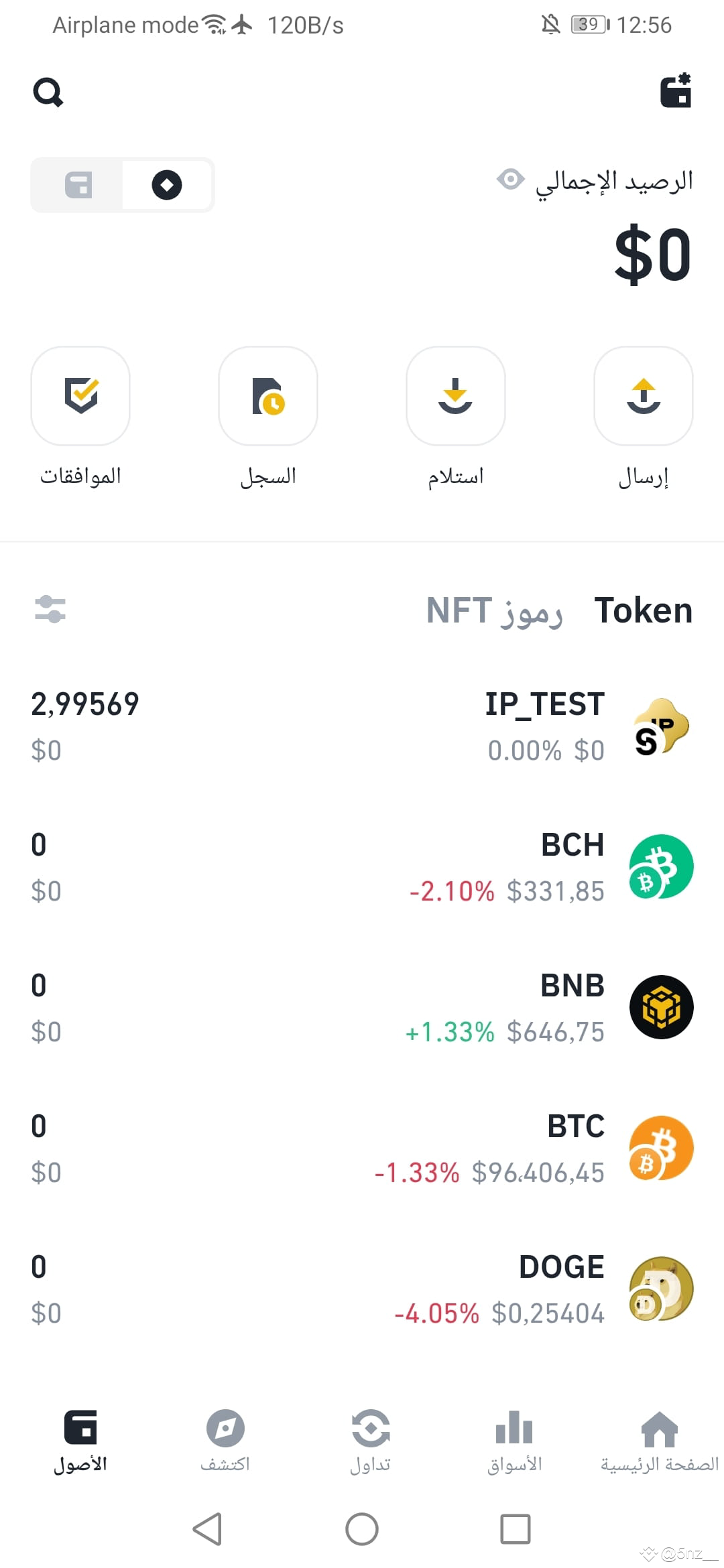Image resolution: width=724 pixels, height=1568 pixels.
Task: Open token list filter settings icon
Action: click(50, 610)
